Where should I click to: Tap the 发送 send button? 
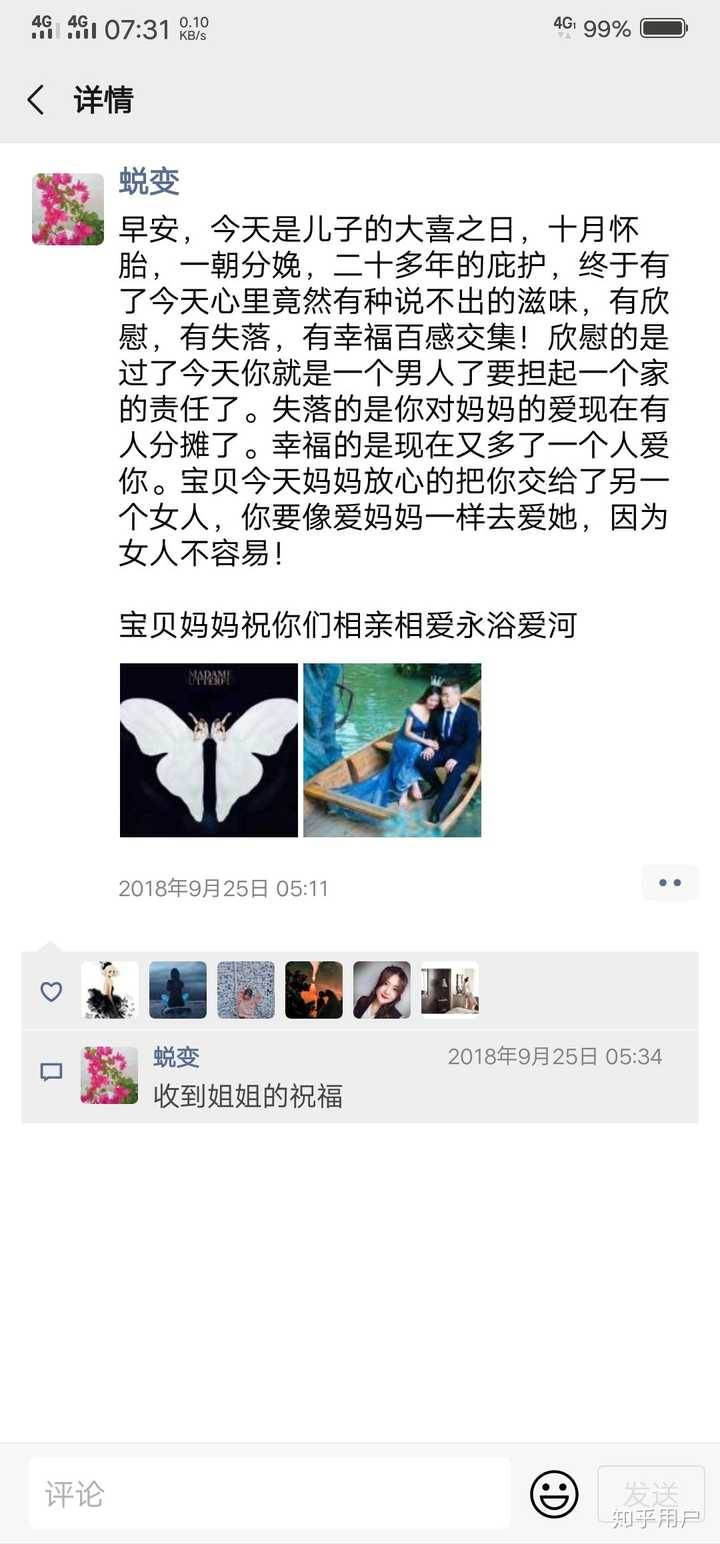[651, 1494]
